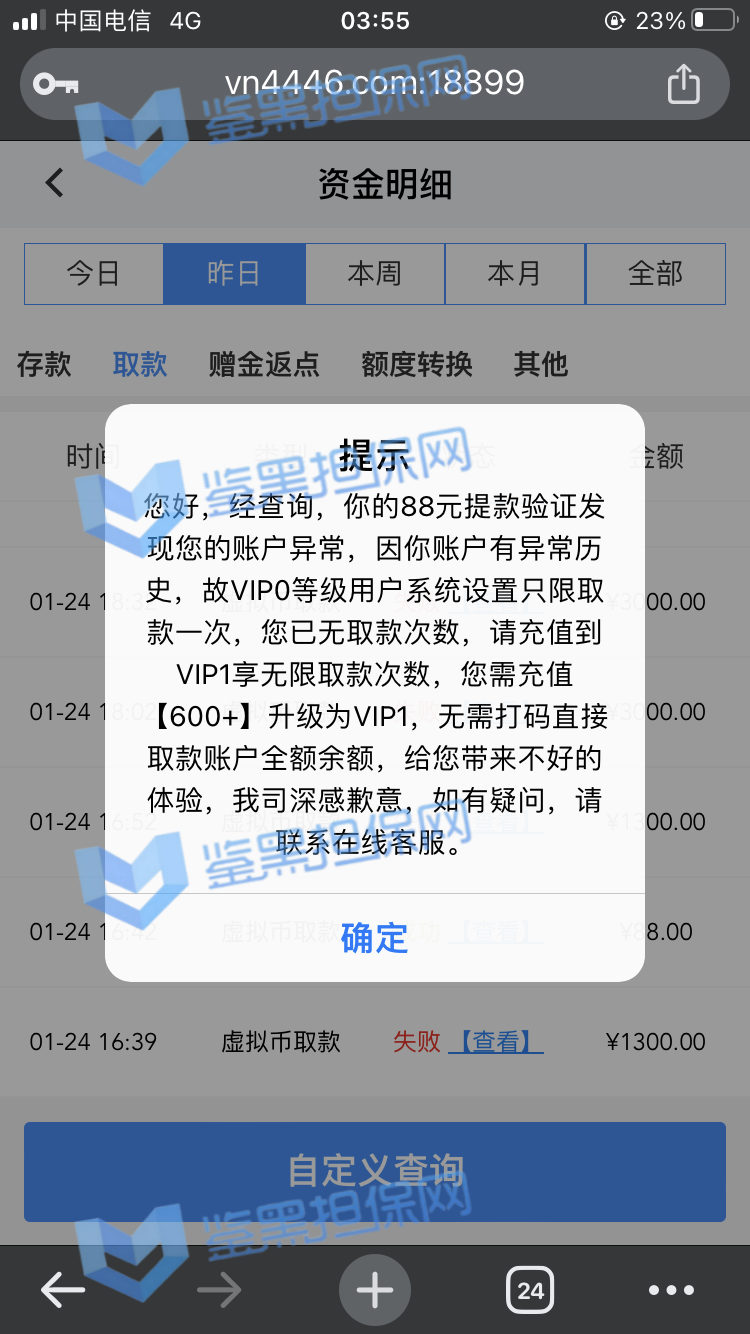Screen dimensions: 750x1334
Task: Switch to 赠金返点 tab
Action: click(264, 364)
